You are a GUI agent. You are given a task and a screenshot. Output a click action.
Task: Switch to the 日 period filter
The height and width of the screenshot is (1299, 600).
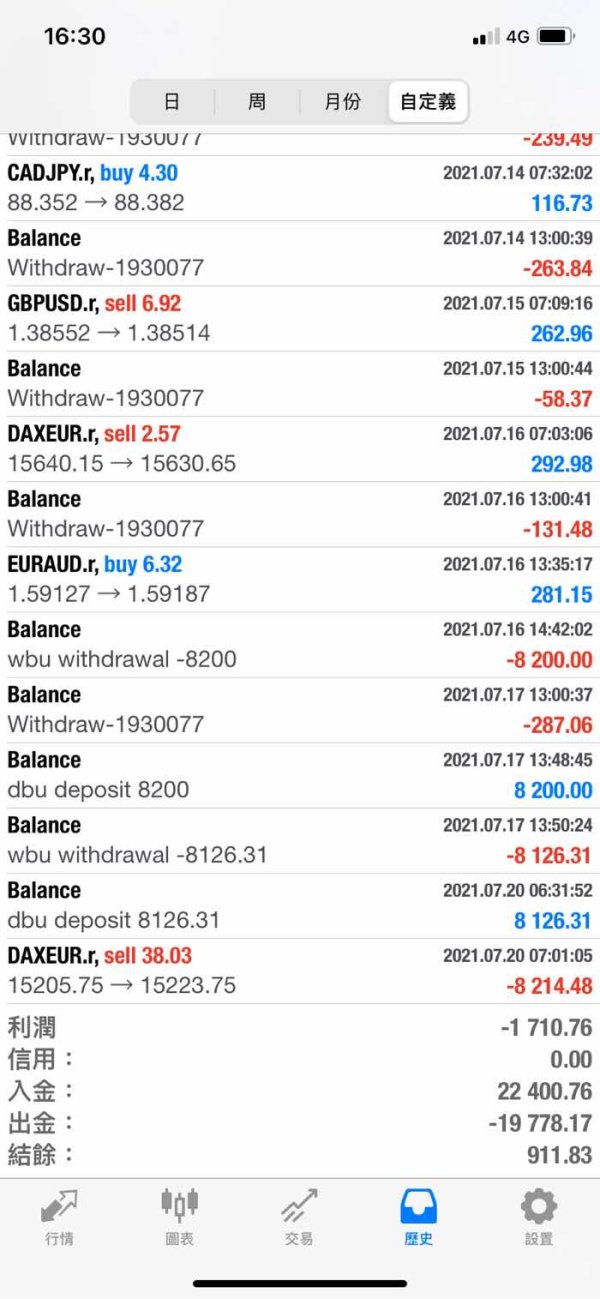[x=172, y=101]
